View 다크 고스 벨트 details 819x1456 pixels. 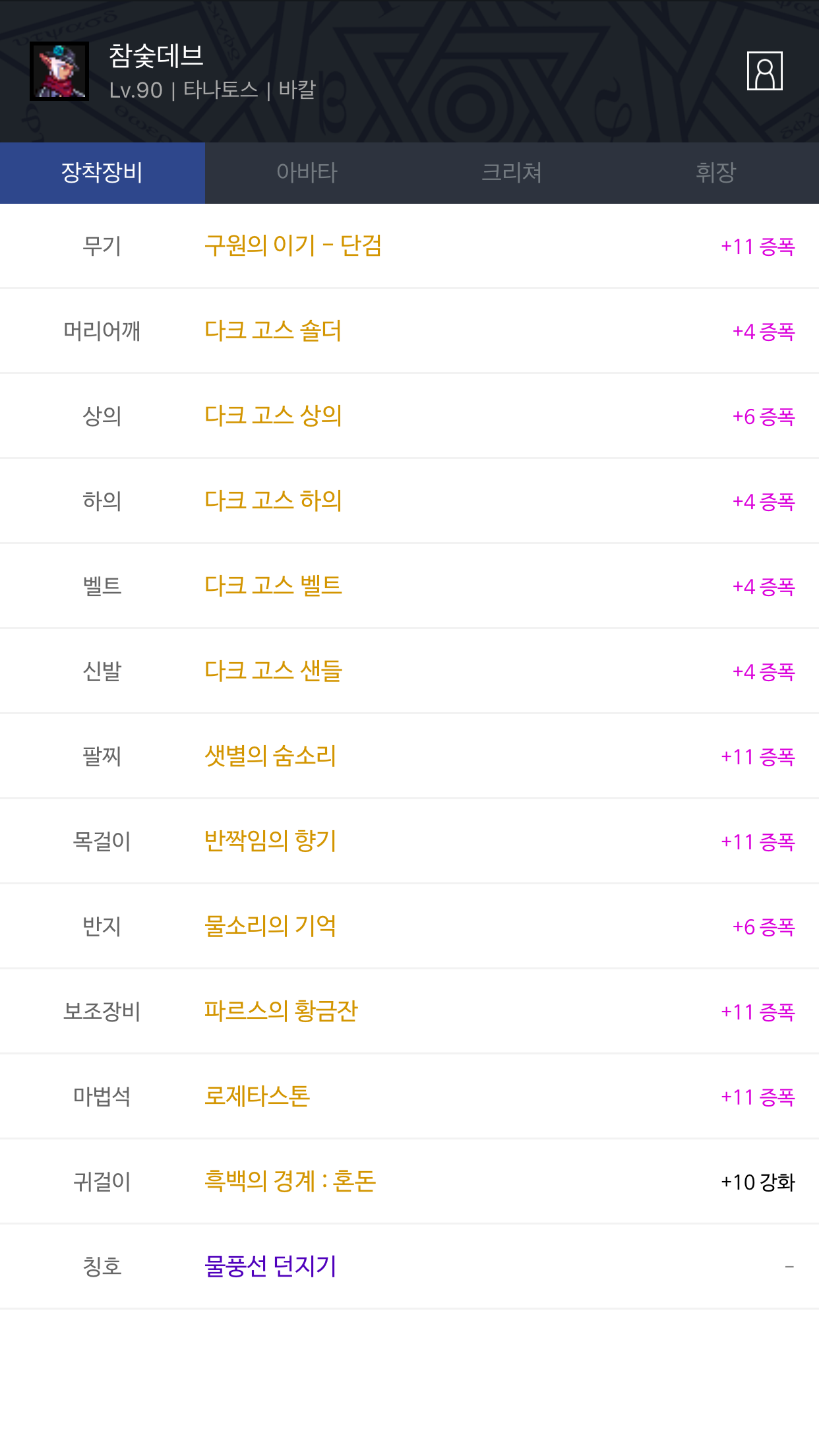(273, 586)
